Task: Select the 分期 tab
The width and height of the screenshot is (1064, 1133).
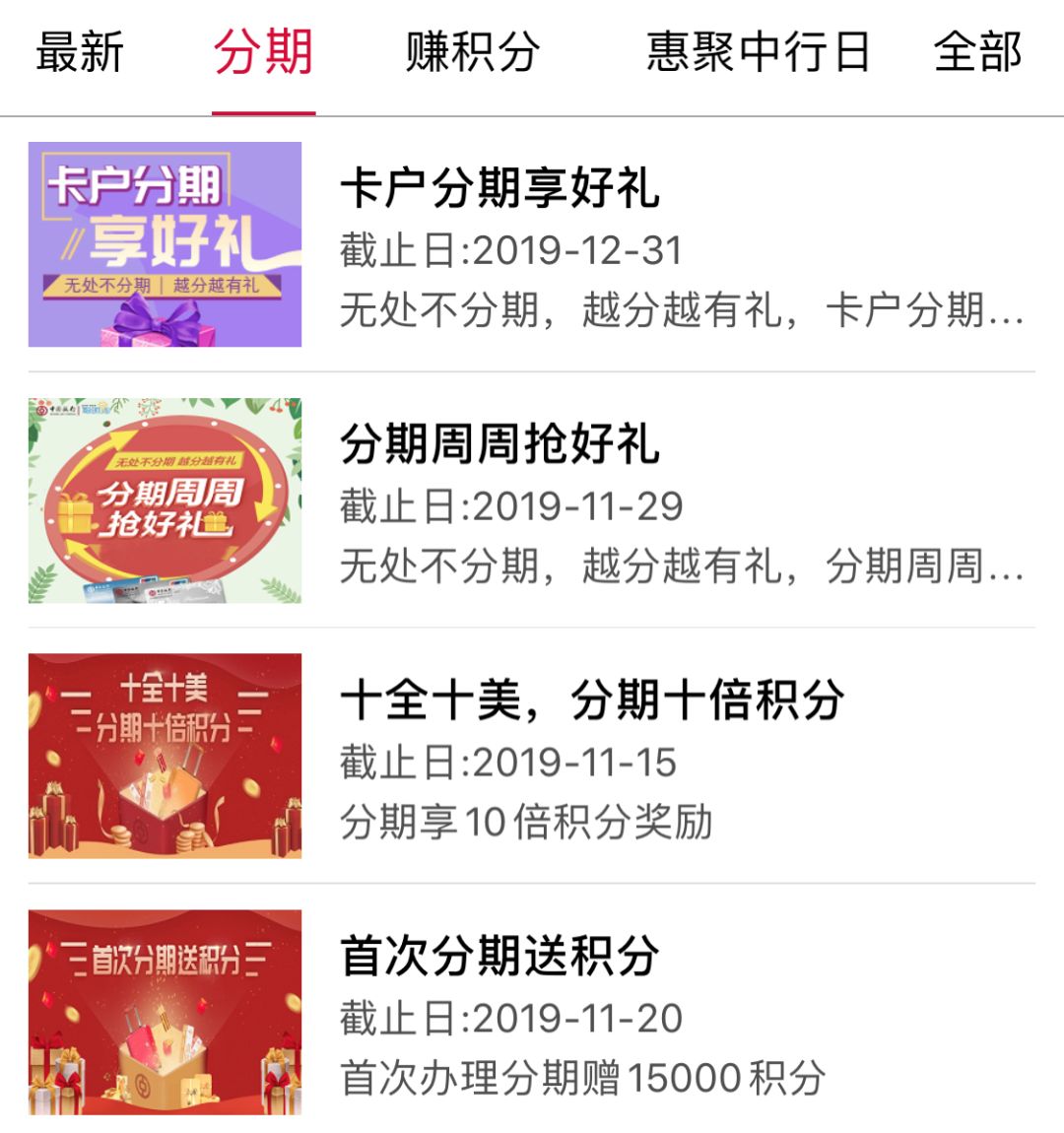Action: click(263, 52)
